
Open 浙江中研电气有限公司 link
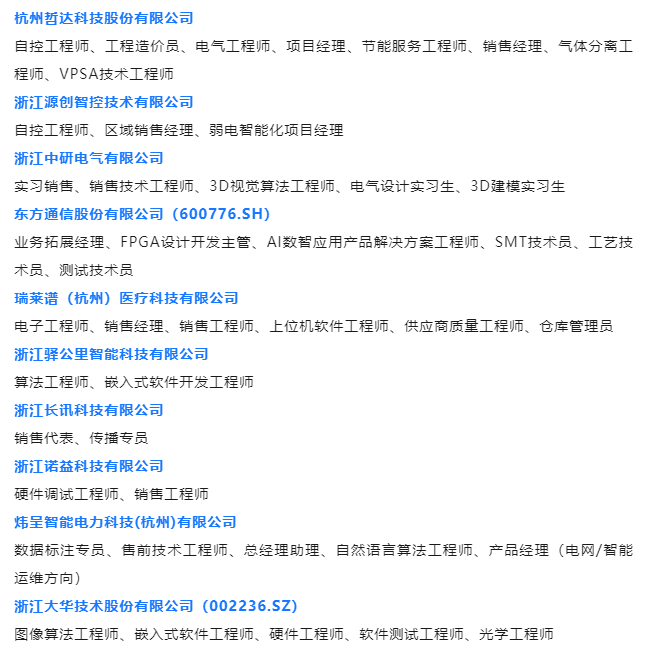89,158
